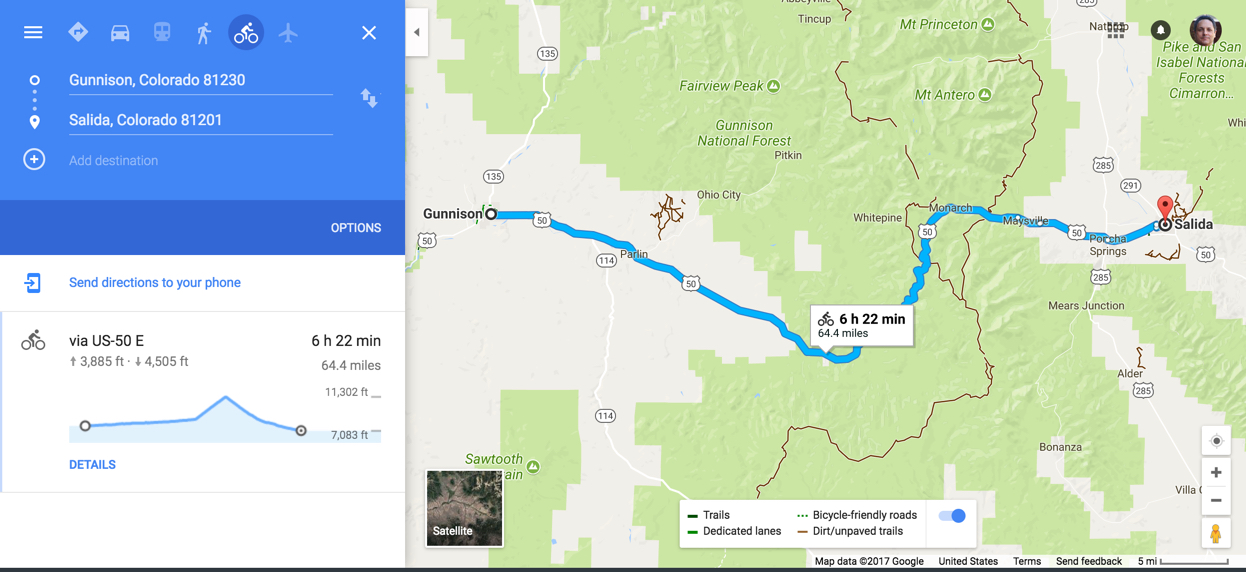Zoom in on the map
Screen dimensions: 1246x572
tap(1216, 472)
